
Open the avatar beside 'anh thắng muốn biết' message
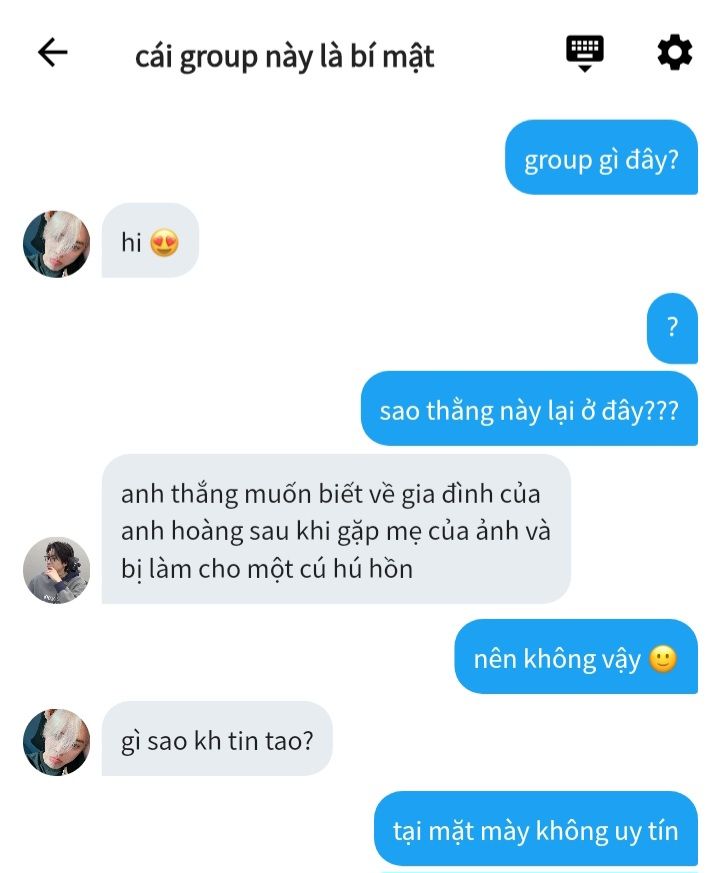[56, 569]
